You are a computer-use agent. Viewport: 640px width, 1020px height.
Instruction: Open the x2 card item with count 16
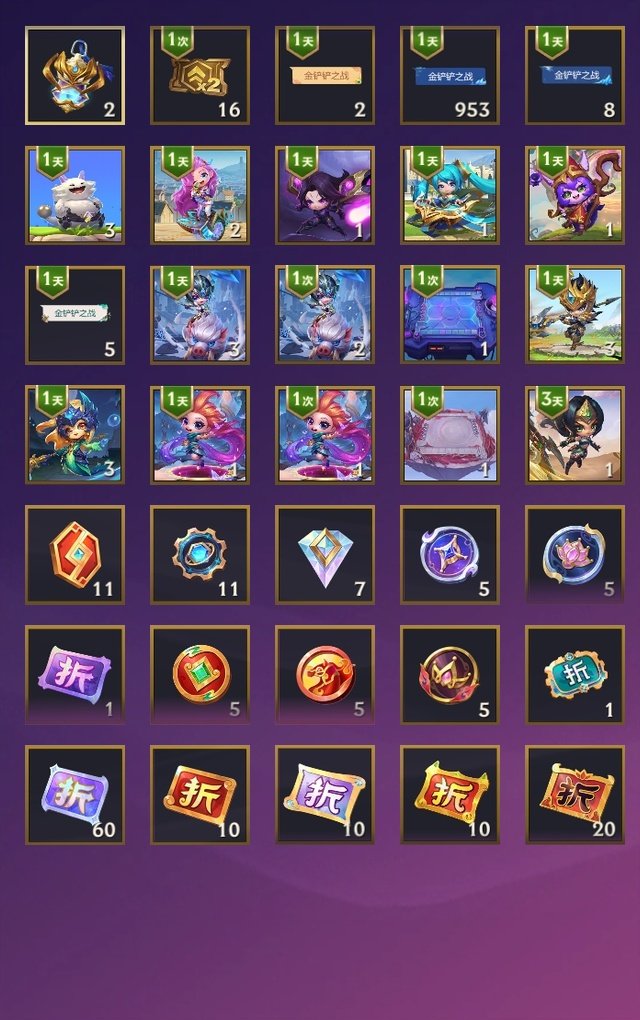[200, 76]
